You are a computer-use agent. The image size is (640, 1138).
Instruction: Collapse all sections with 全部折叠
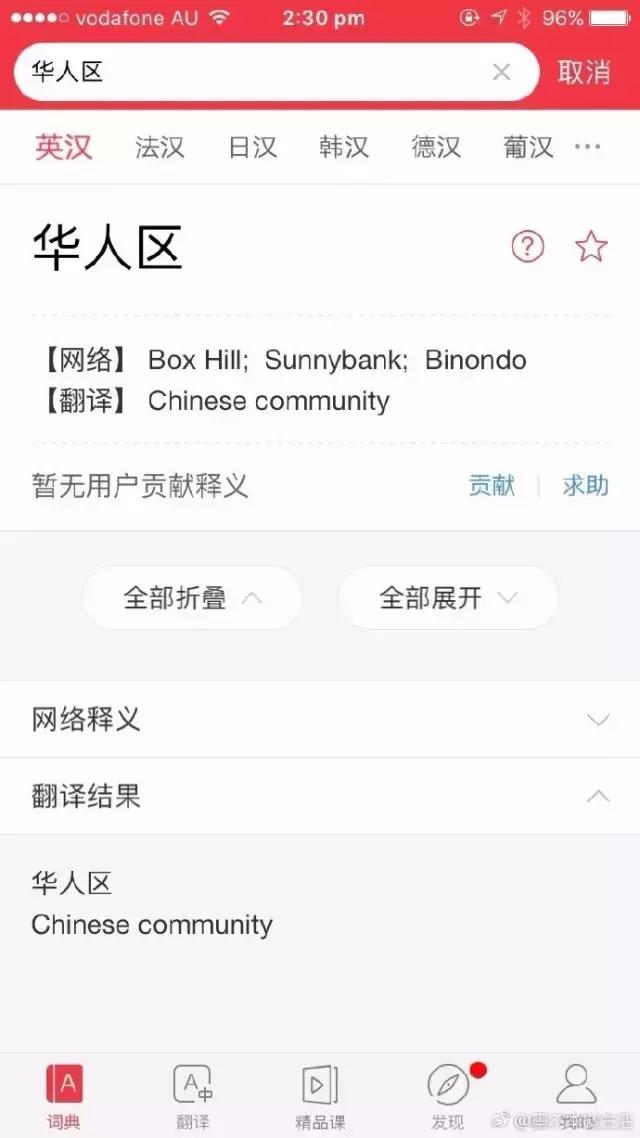pyautogui.click(x=192, y=598)
